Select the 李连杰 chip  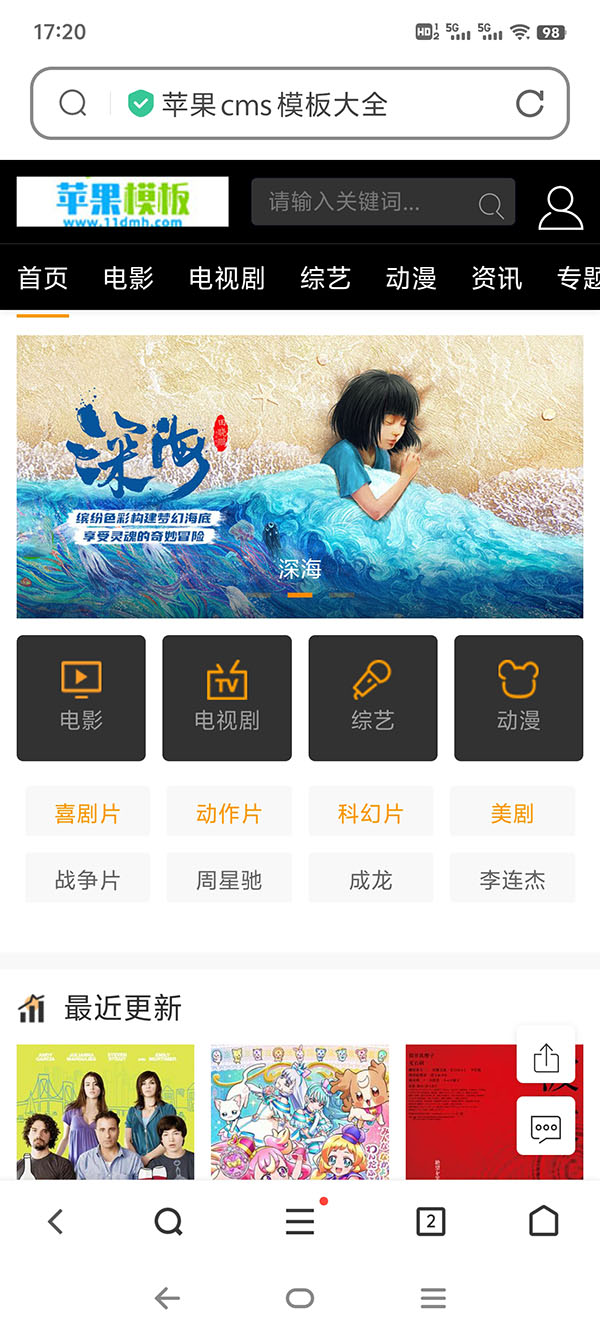pos(512,880)
